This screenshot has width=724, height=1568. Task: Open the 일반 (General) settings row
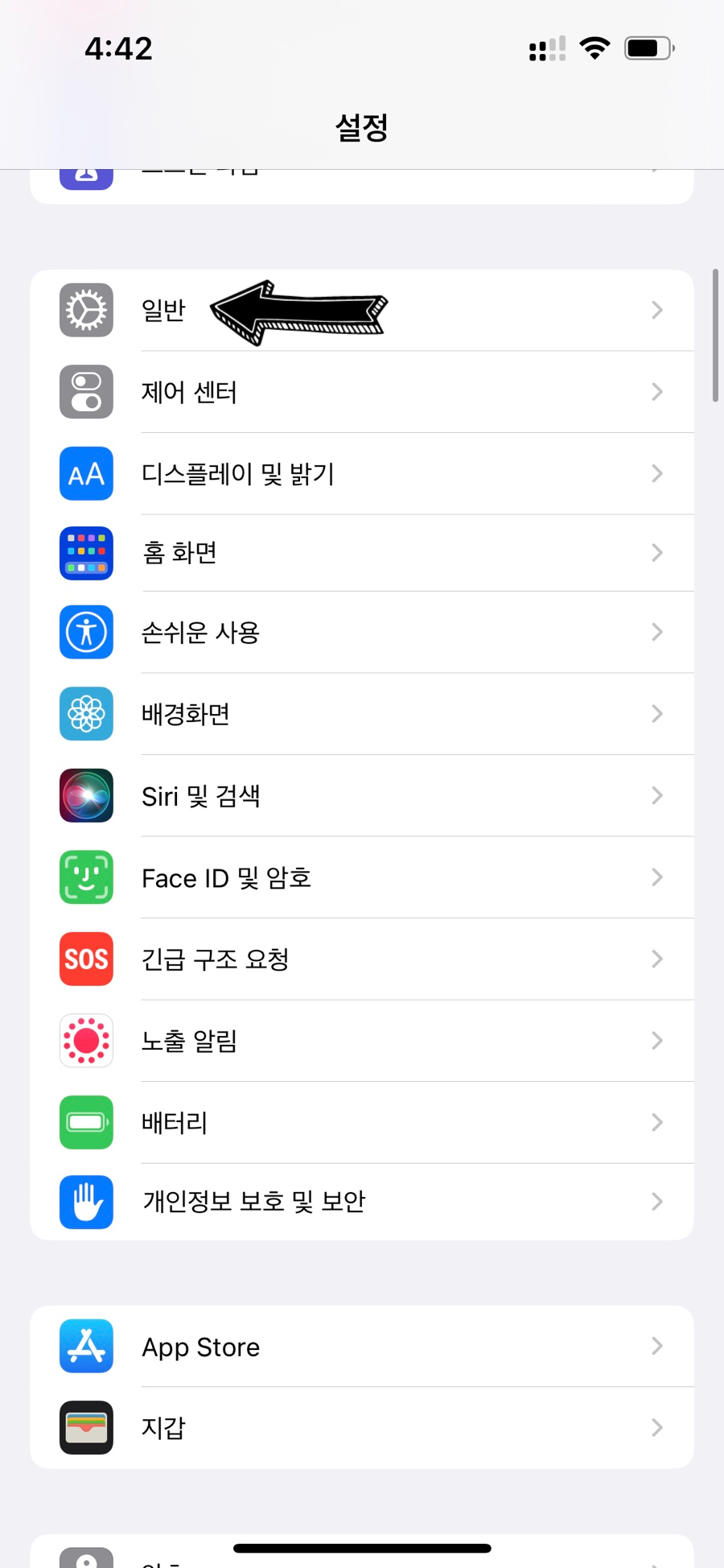(x=163, y=310)
